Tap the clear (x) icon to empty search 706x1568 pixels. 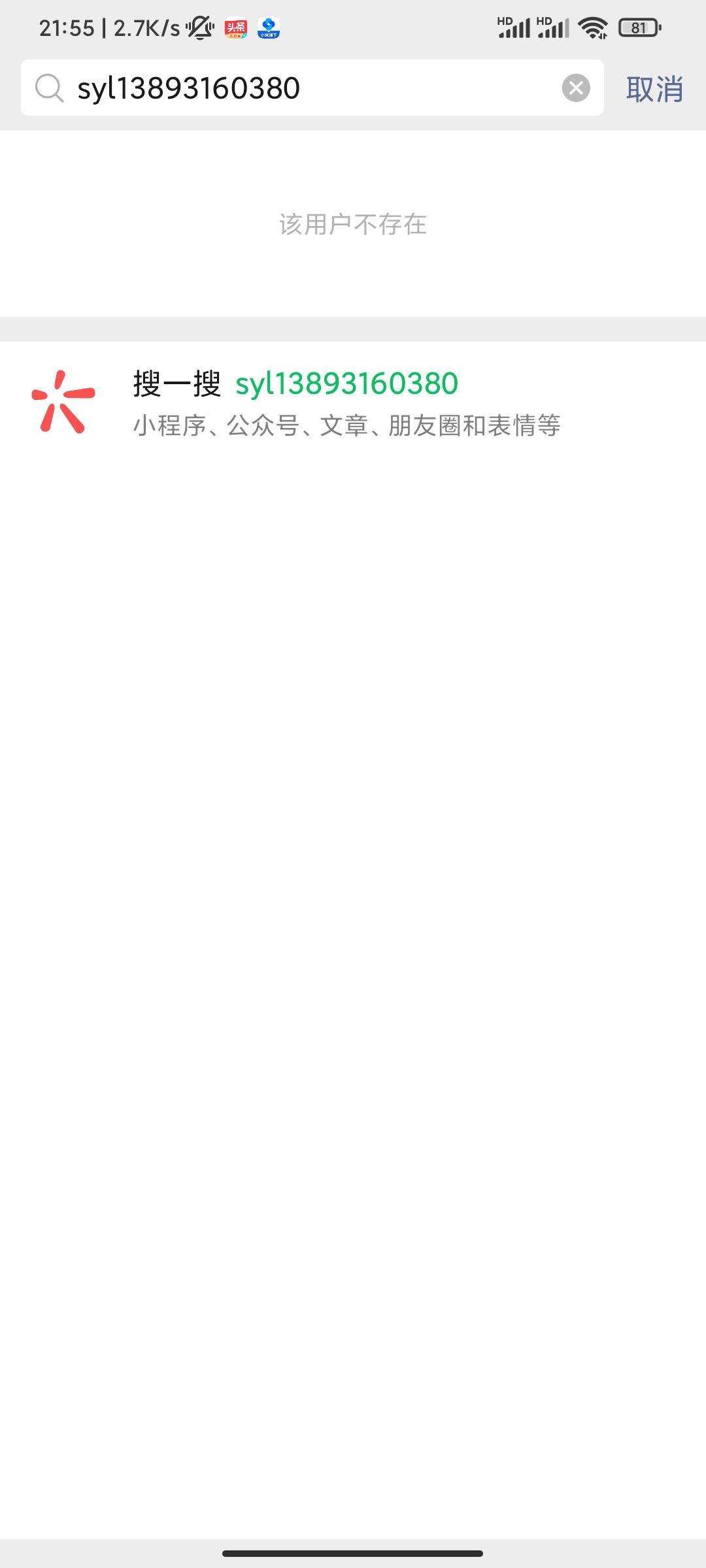[576, 88]
